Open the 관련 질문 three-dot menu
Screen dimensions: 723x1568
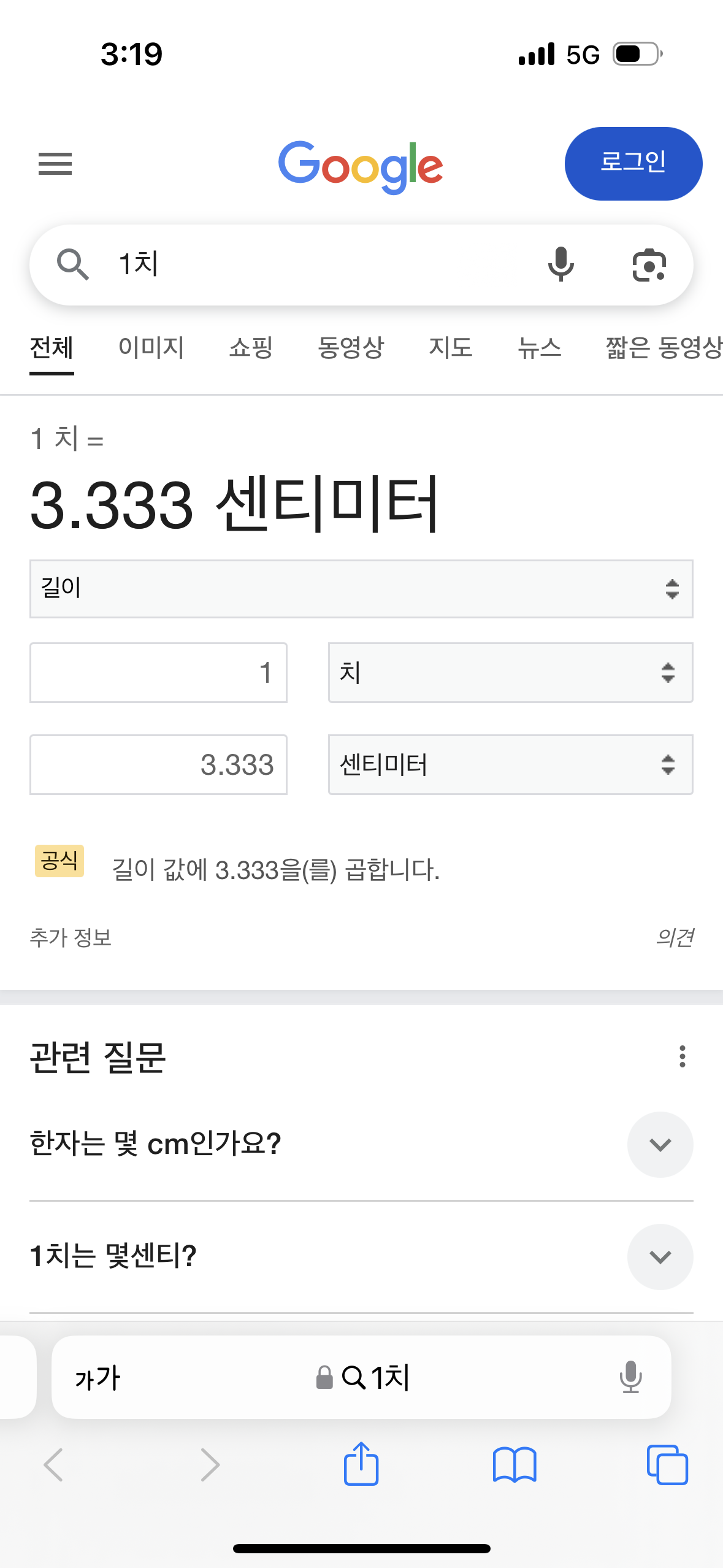coord(682,1056)
